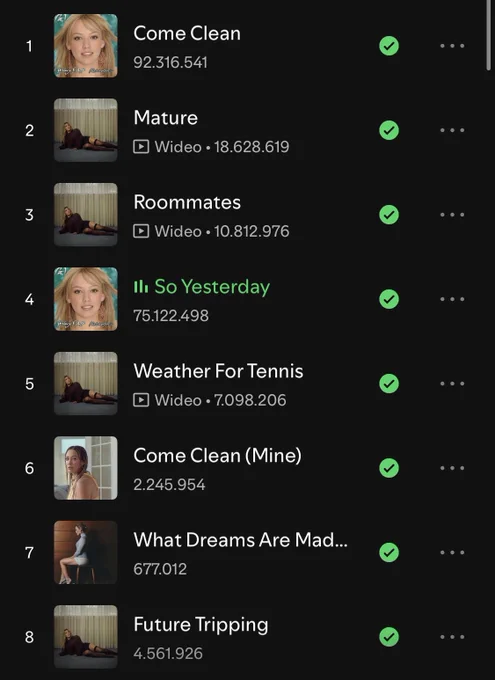
Task: Open the three dots beside Future Tripping
Action: [452, 637]
